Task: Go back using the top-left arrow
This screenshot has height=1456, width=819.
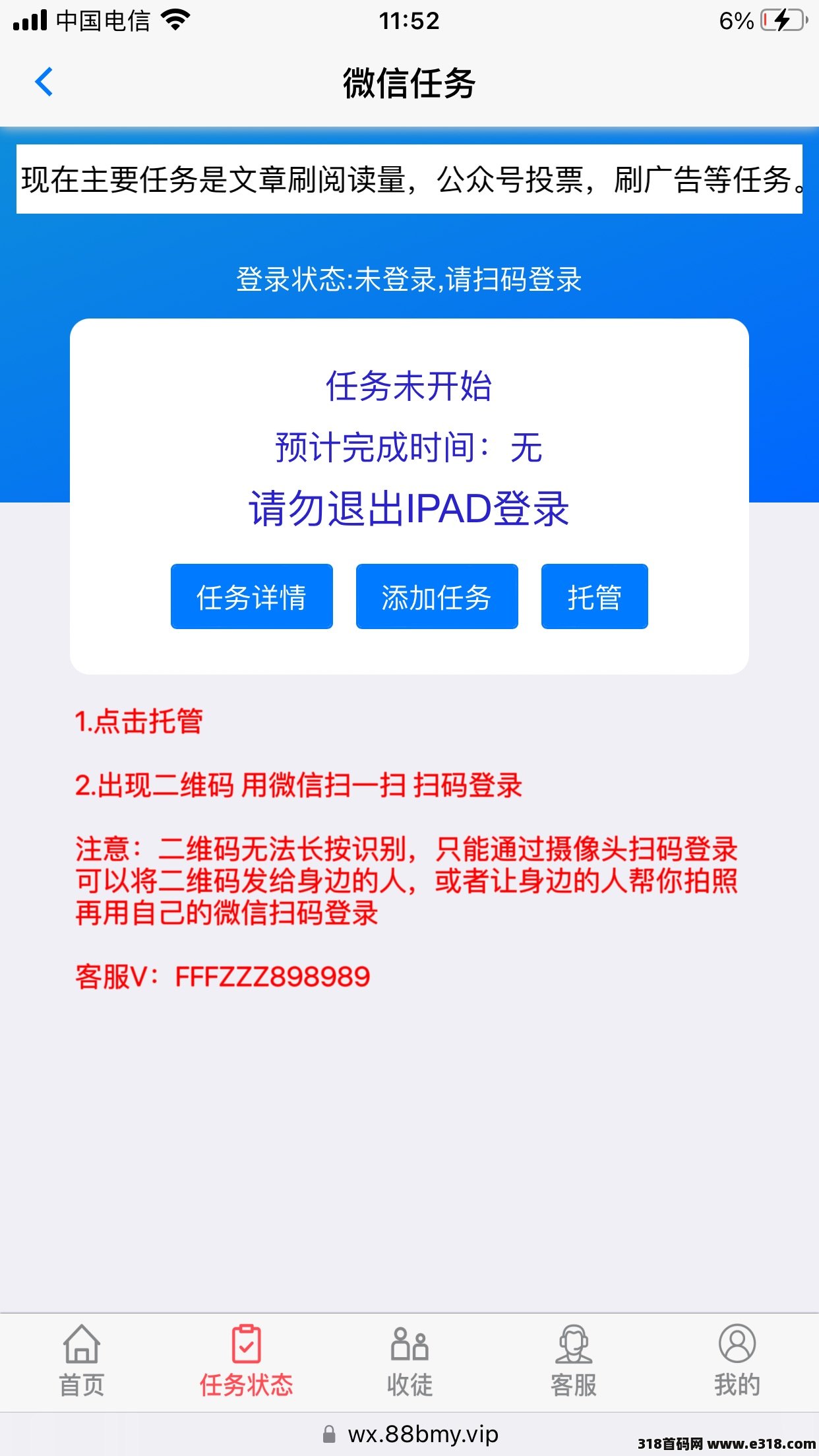Action: [x=44, y=82]
